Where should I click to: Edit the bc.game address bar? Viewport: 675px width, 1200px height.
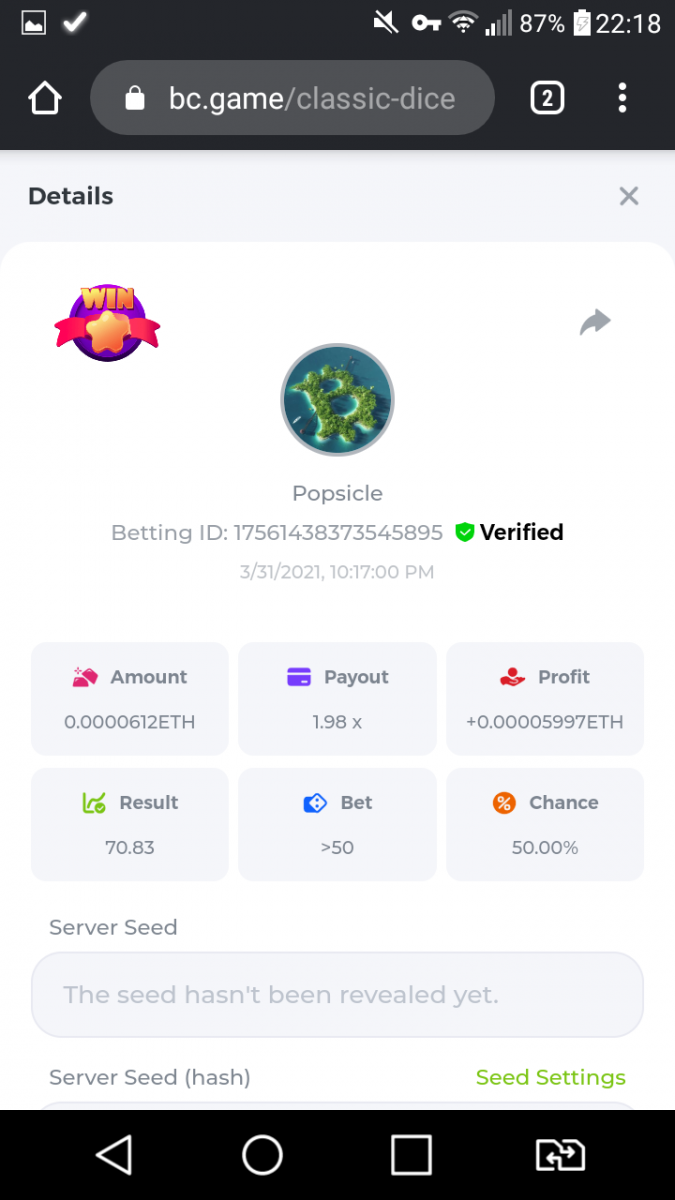pyautogui.click(x=310, y=98)
